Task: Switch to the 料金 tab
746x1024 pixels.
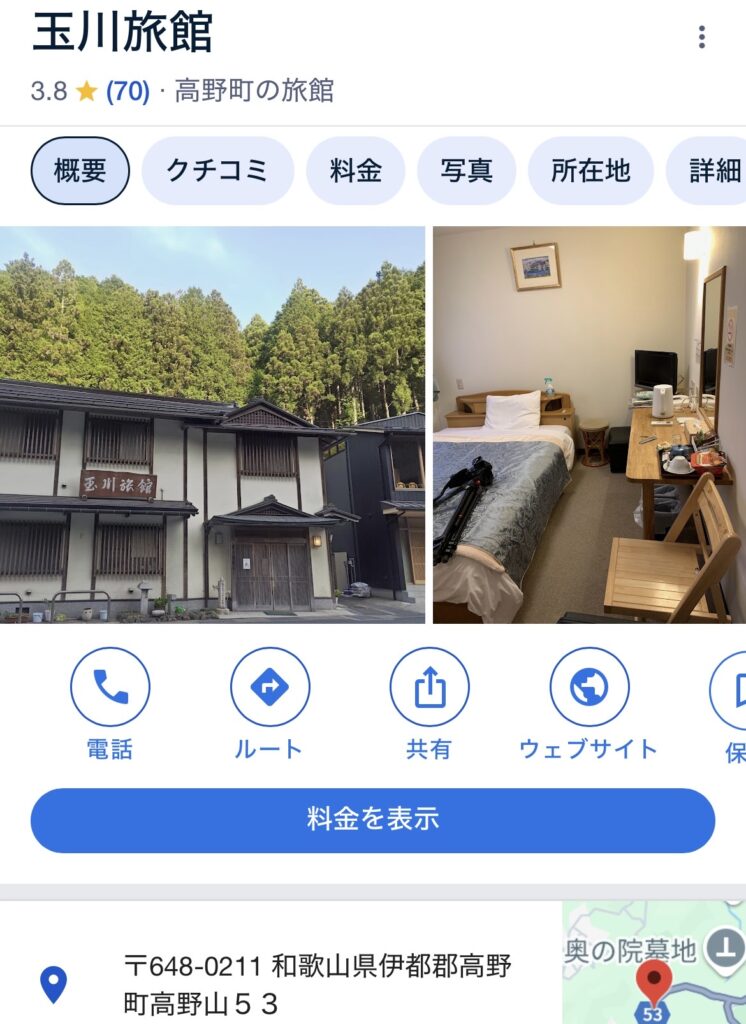Action: [355, 171]
